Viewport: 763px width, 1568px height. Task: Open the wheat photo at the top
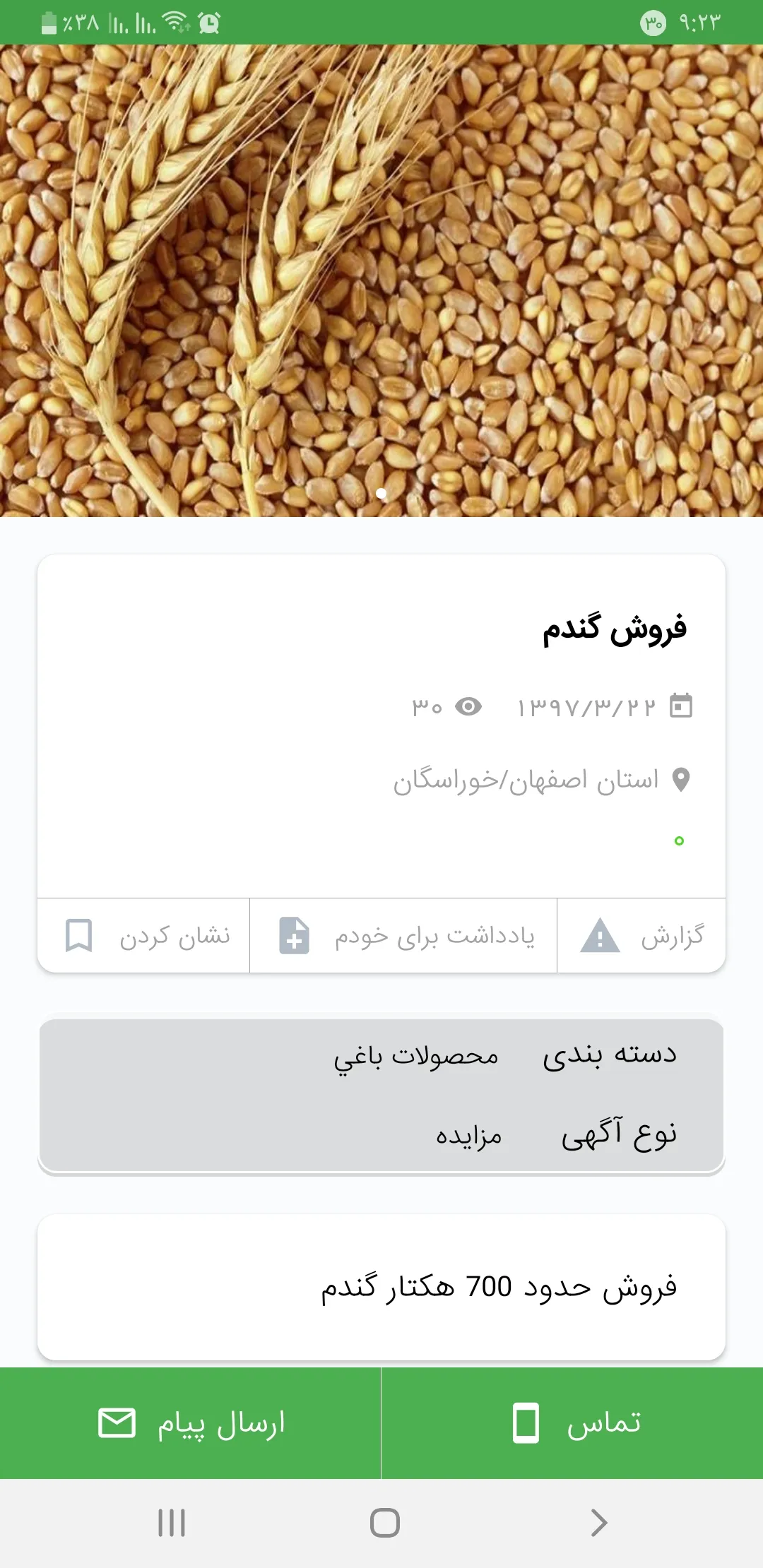pos(381,281)
